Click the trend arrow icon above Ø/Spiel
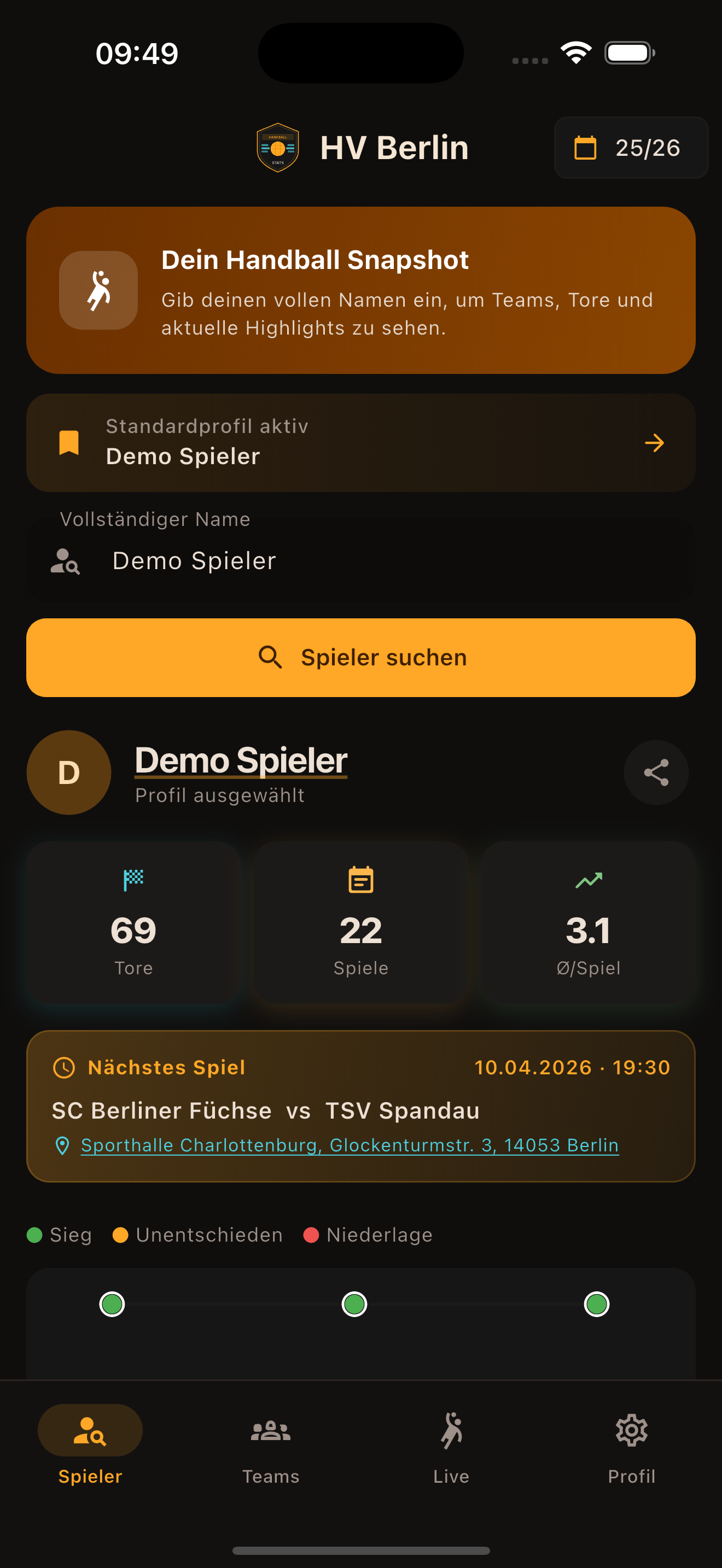722x1568 pixels. 588,880
